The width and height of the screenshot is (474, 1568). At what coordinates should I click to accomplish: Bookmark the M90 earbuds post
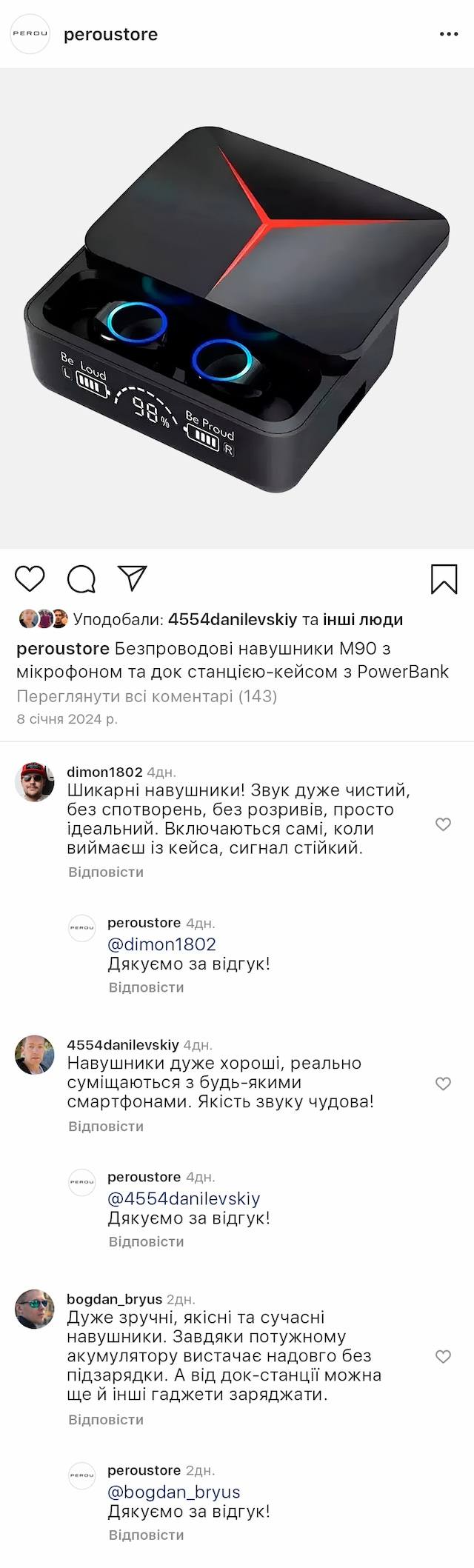(x=444, y=579)
